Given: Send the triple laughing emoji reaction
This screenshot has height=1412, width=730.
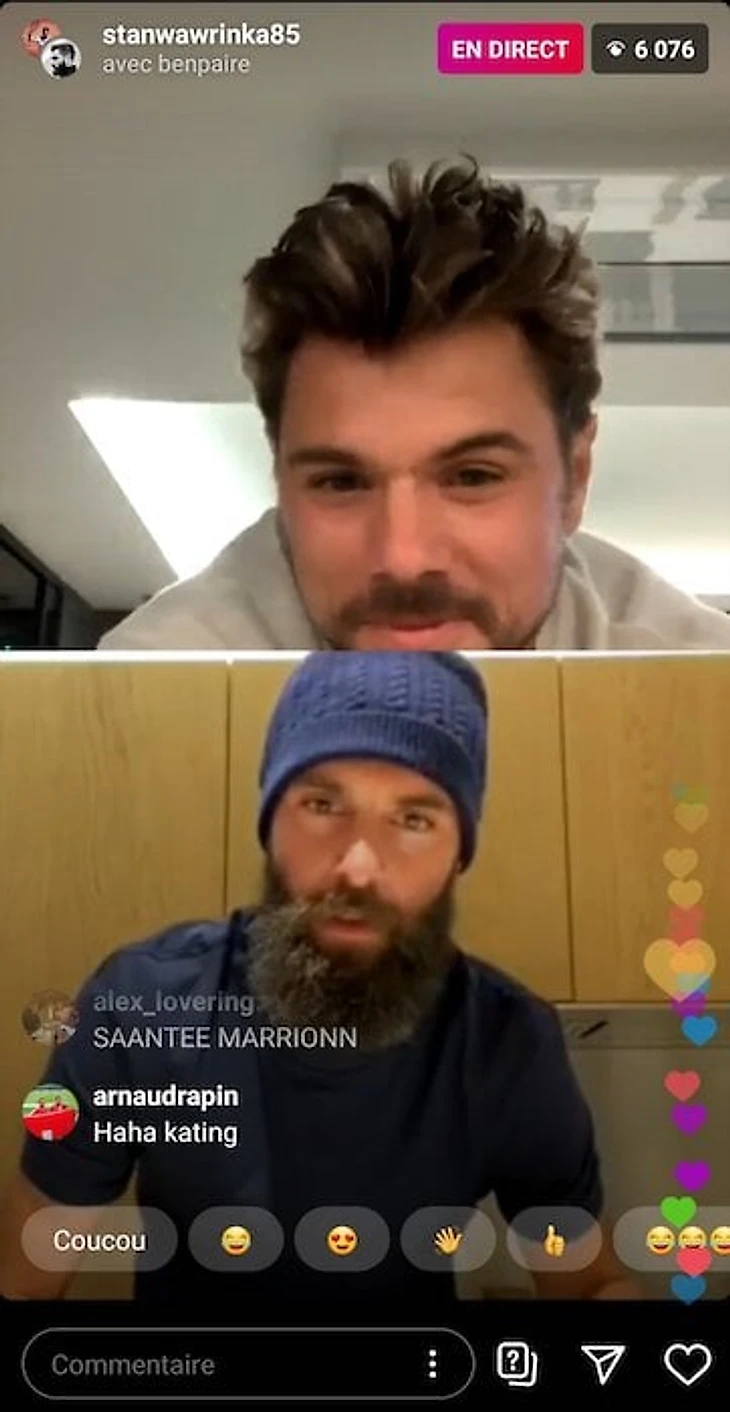Looking at the screenshot, I should click(680, 1240).
